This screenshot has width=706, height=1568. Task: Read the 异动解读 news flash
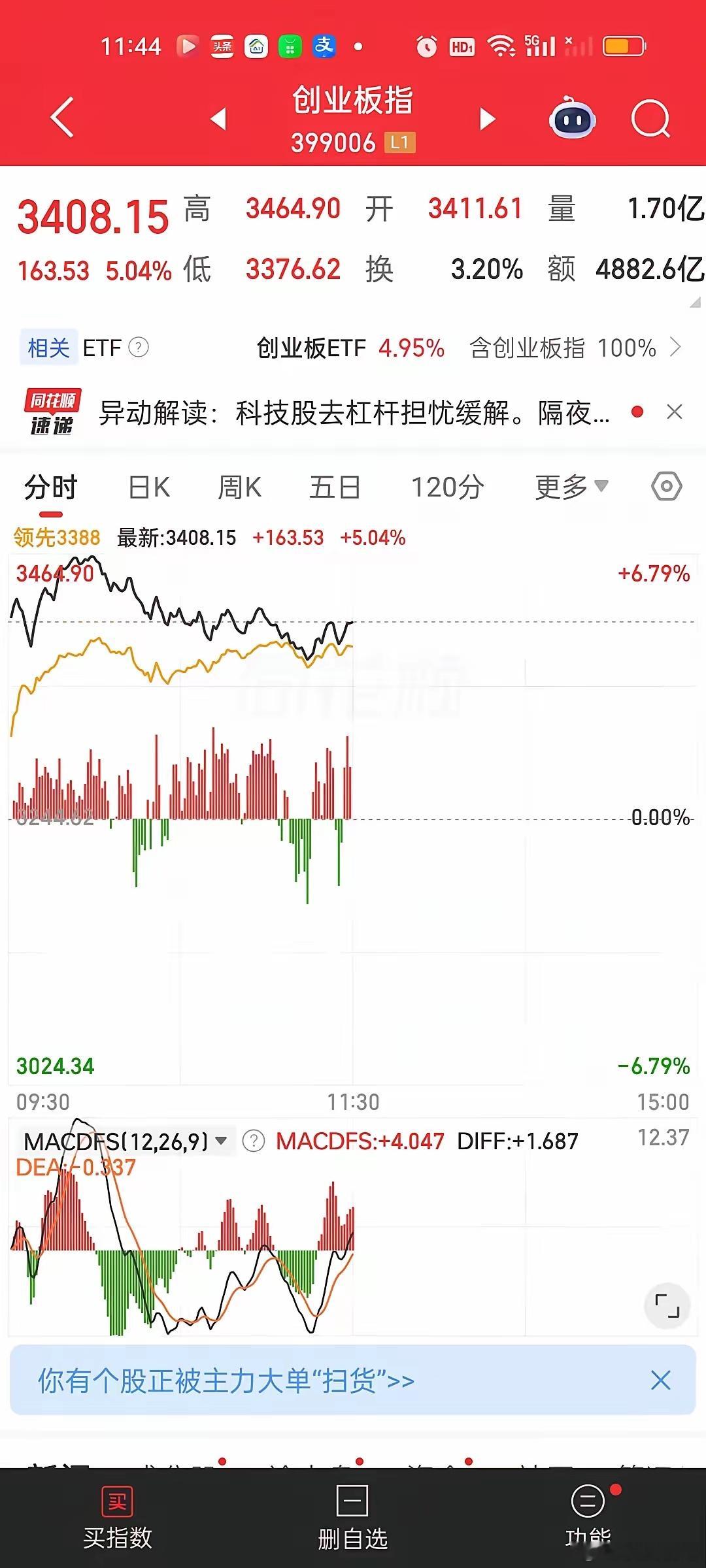pos(354,413)
